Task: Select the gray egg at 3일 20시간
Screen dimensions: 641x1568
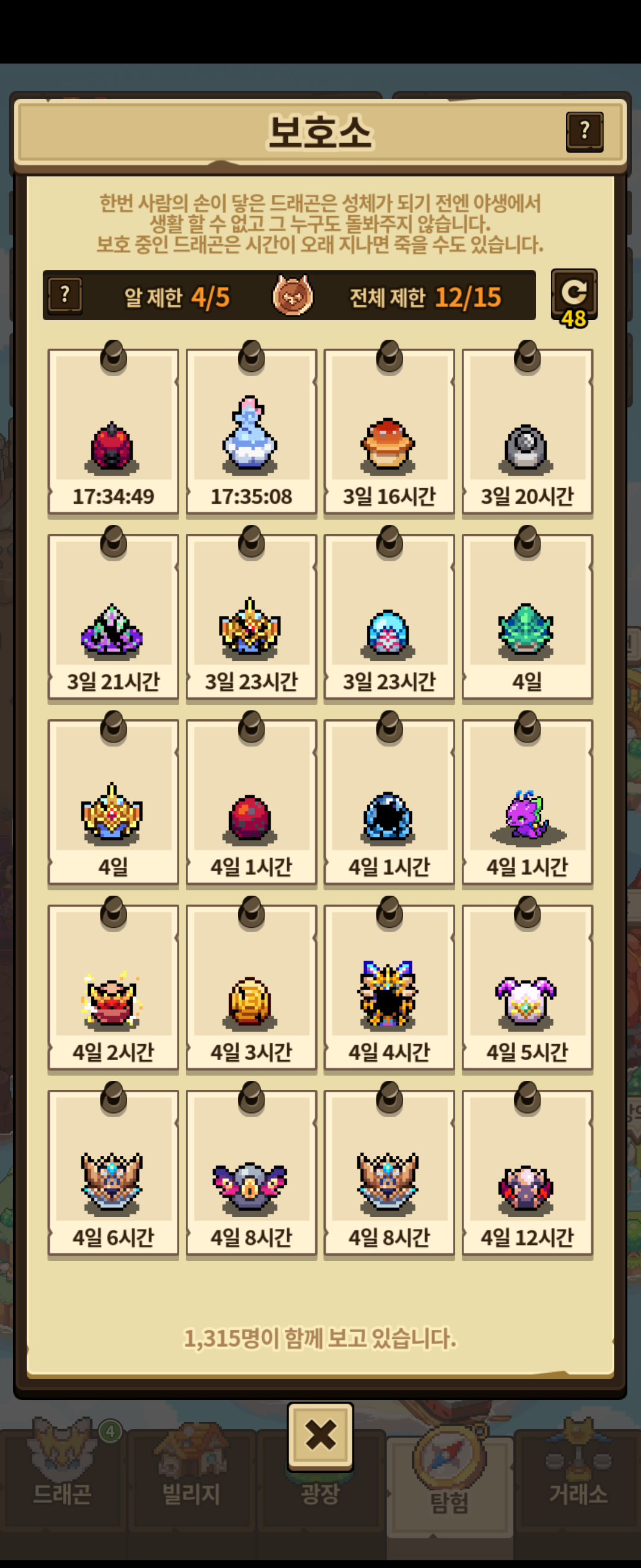Action: tap(527, 434)
